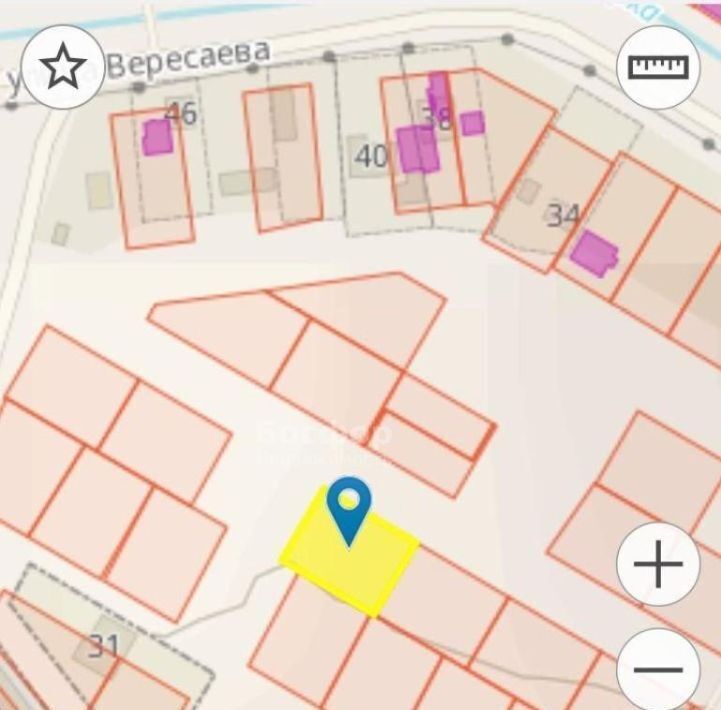Open the ruler measuring tool
This screenshot has width=721, height=710.
[658, 67]
